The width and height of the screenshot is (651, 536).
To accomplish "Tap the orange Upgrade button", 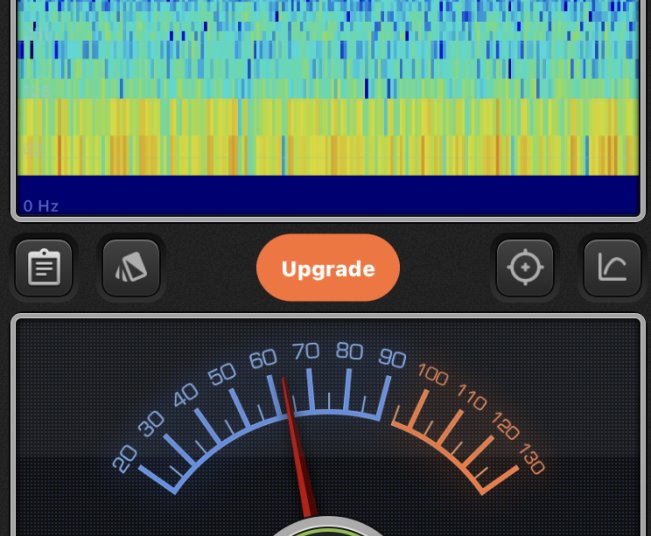I will click(328, 268).
